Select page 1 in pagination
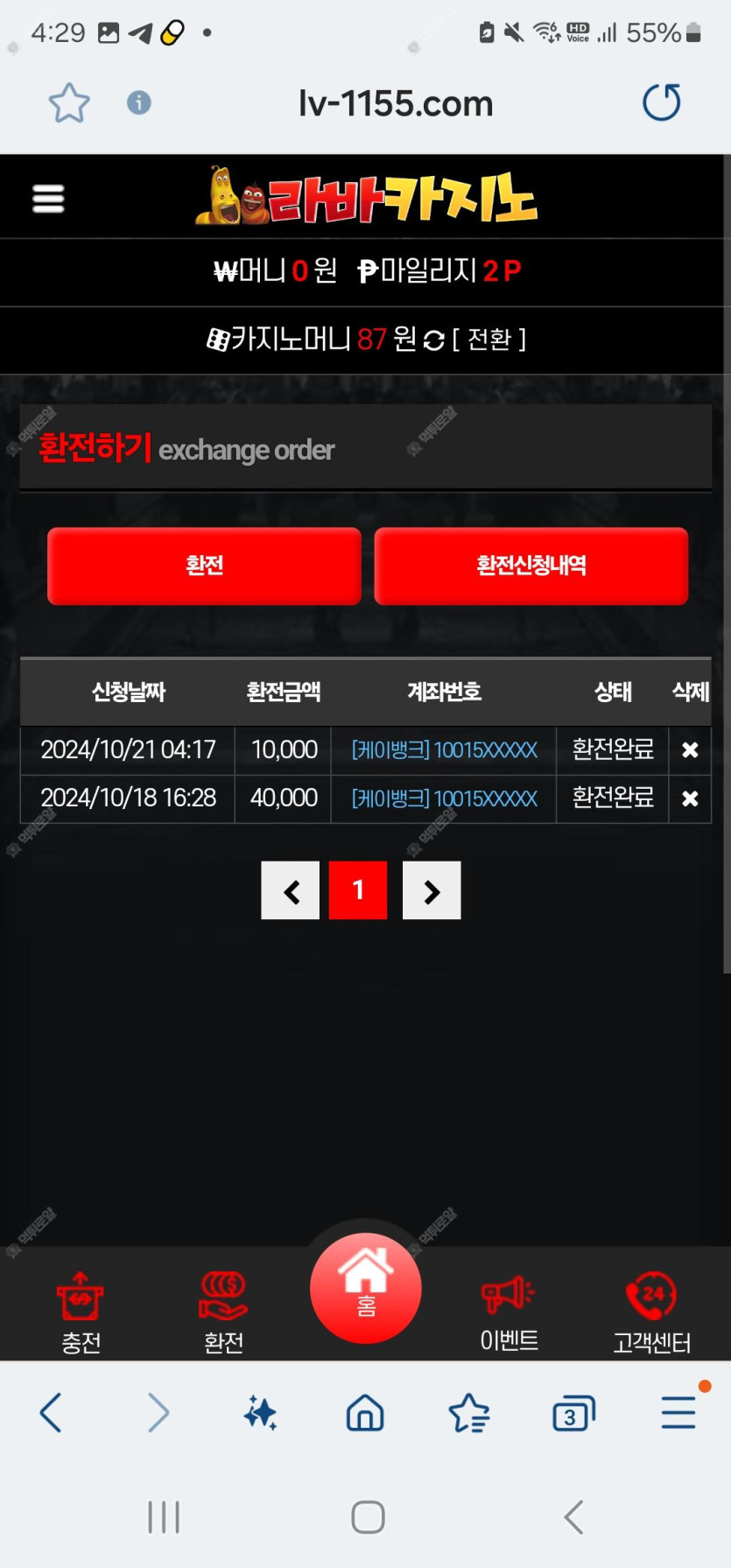731x1568 pixels. click(358, 890)
